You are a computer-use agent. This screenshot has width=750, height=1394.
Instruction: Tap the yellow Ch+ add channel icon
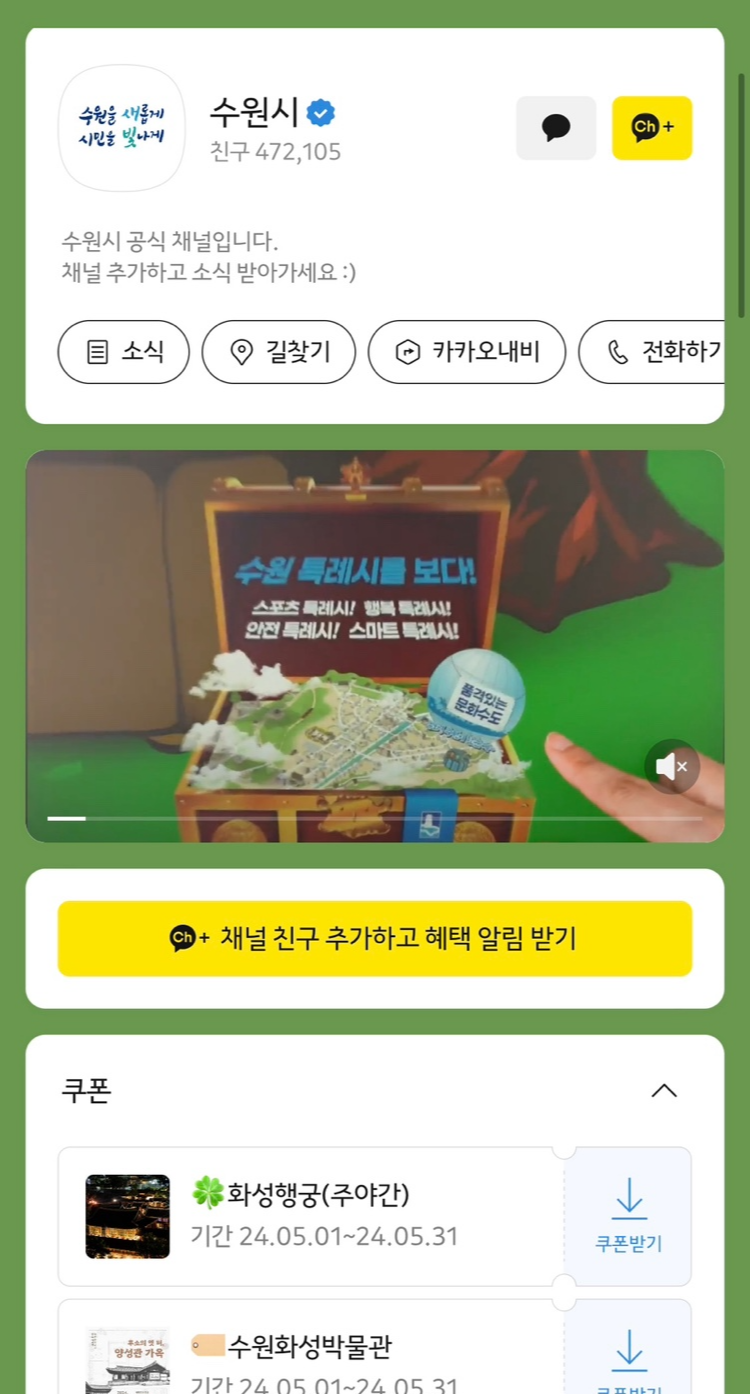(x=652, y=128)
